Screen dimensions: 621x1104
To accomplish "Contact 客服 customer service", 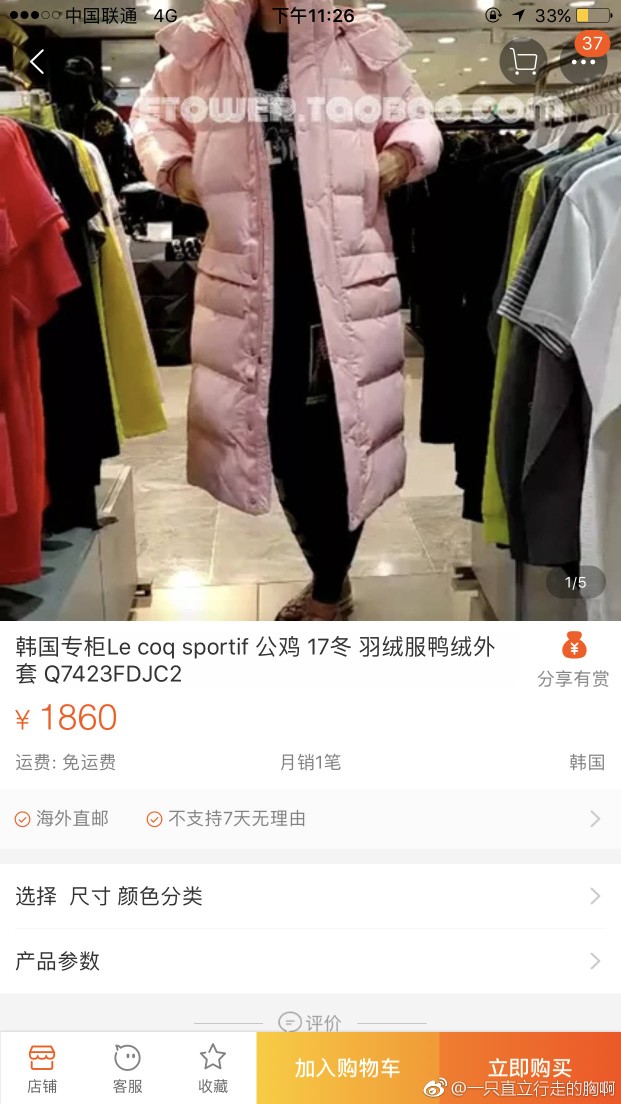I will tap(127, 1068).
